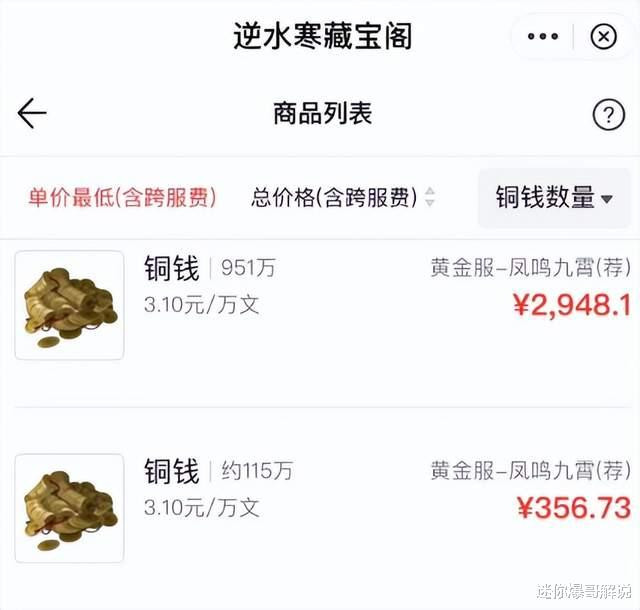Sort by 总价格(含跨服费)
This screenshot has height=610, width=640.
click(x=342, y=197)
